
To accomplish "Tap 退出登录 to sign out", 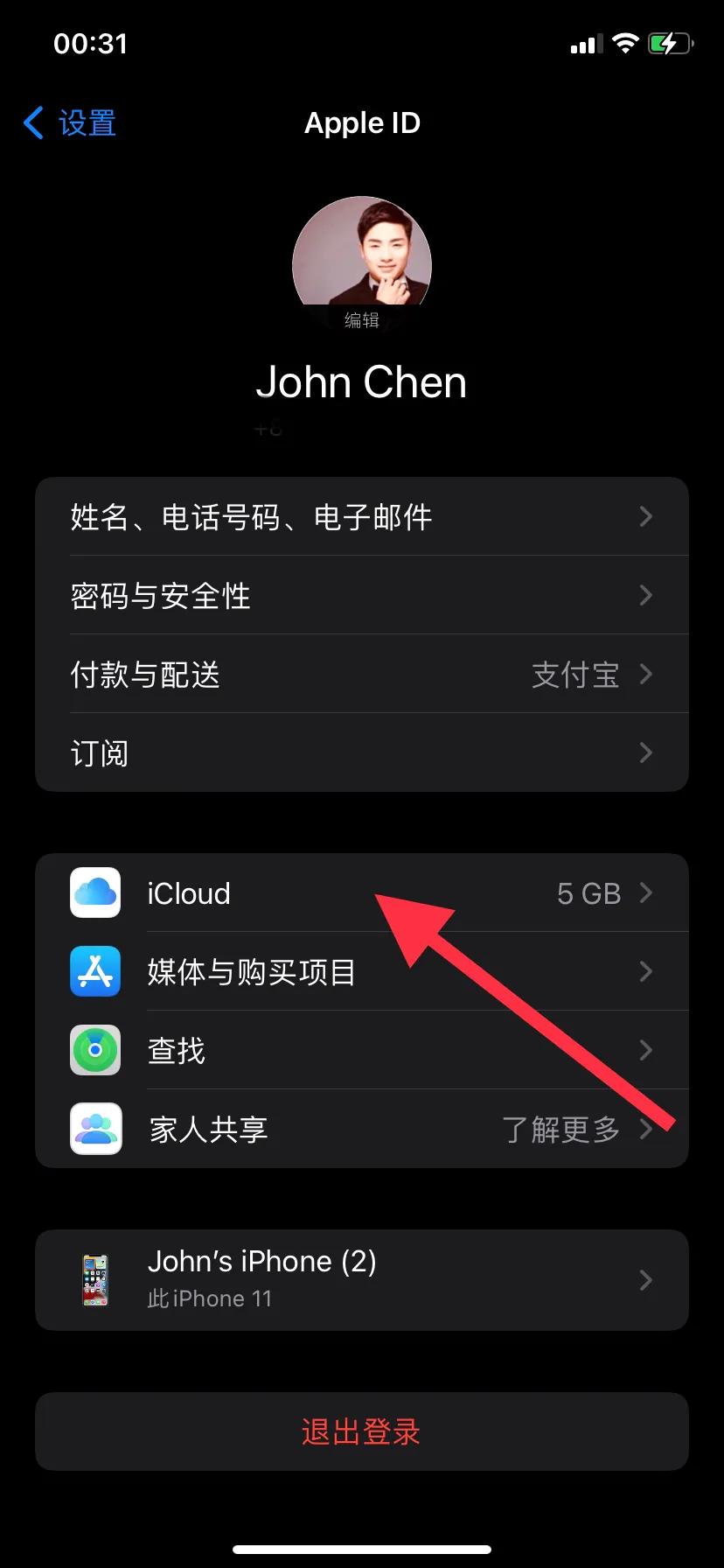I will coord(362,1431).
